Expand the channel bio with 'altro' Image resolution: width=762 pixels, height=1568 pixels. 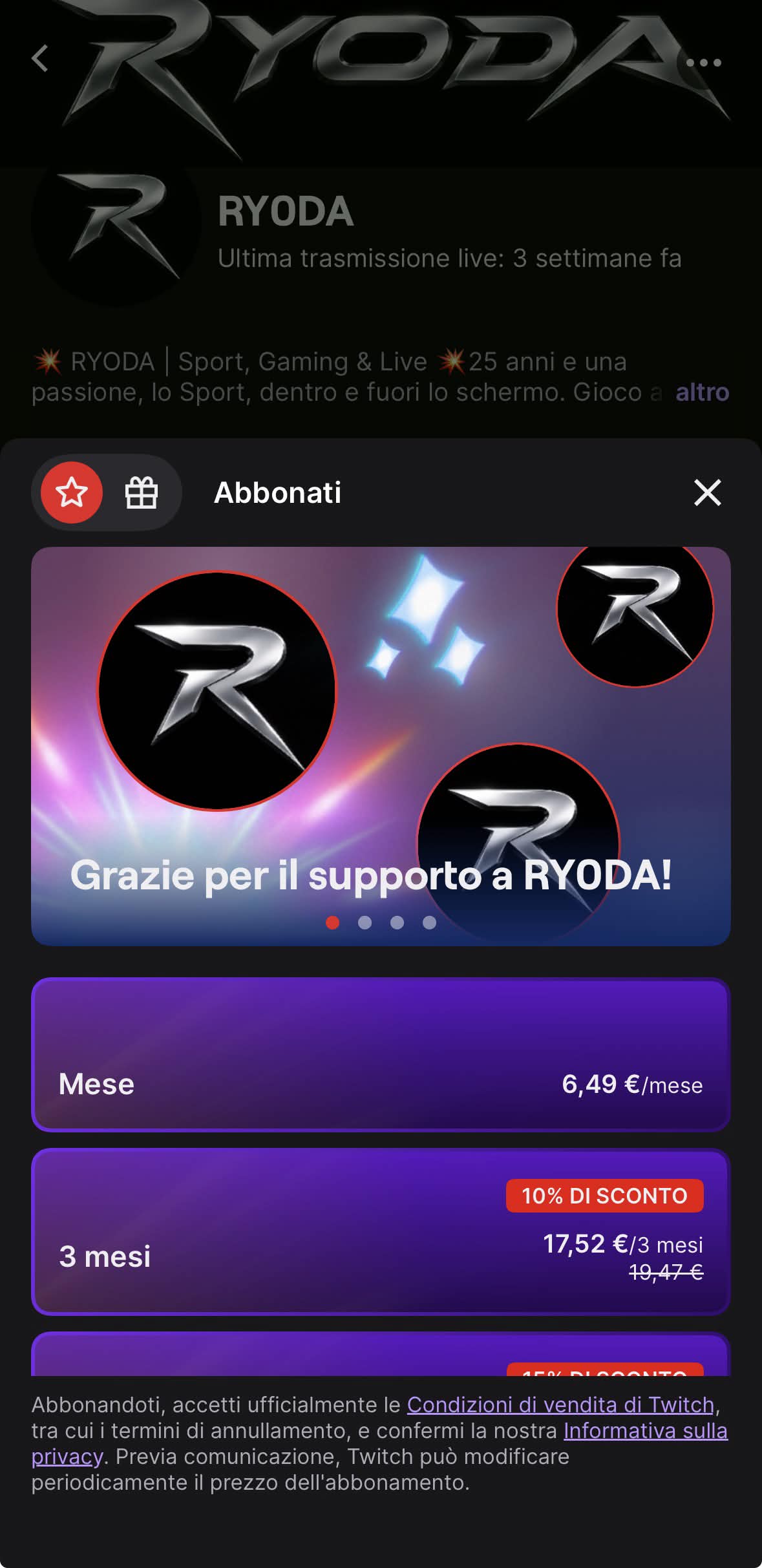pos(702,392)
